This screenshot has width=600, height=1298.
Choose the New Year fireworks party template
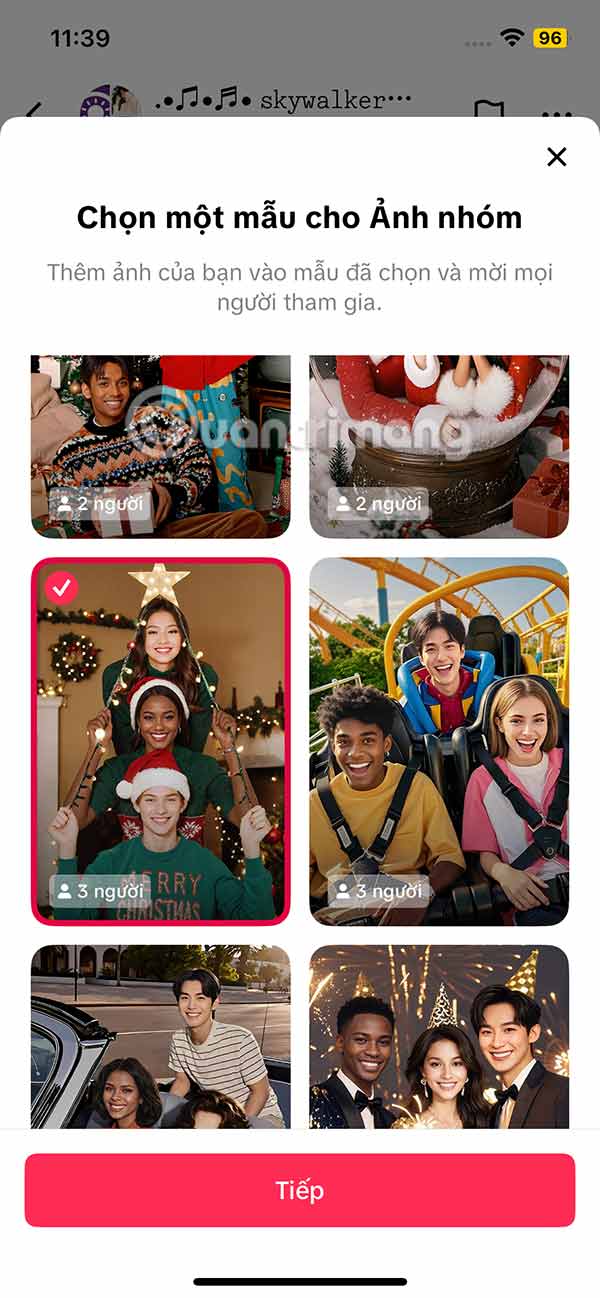point(439,1036)
